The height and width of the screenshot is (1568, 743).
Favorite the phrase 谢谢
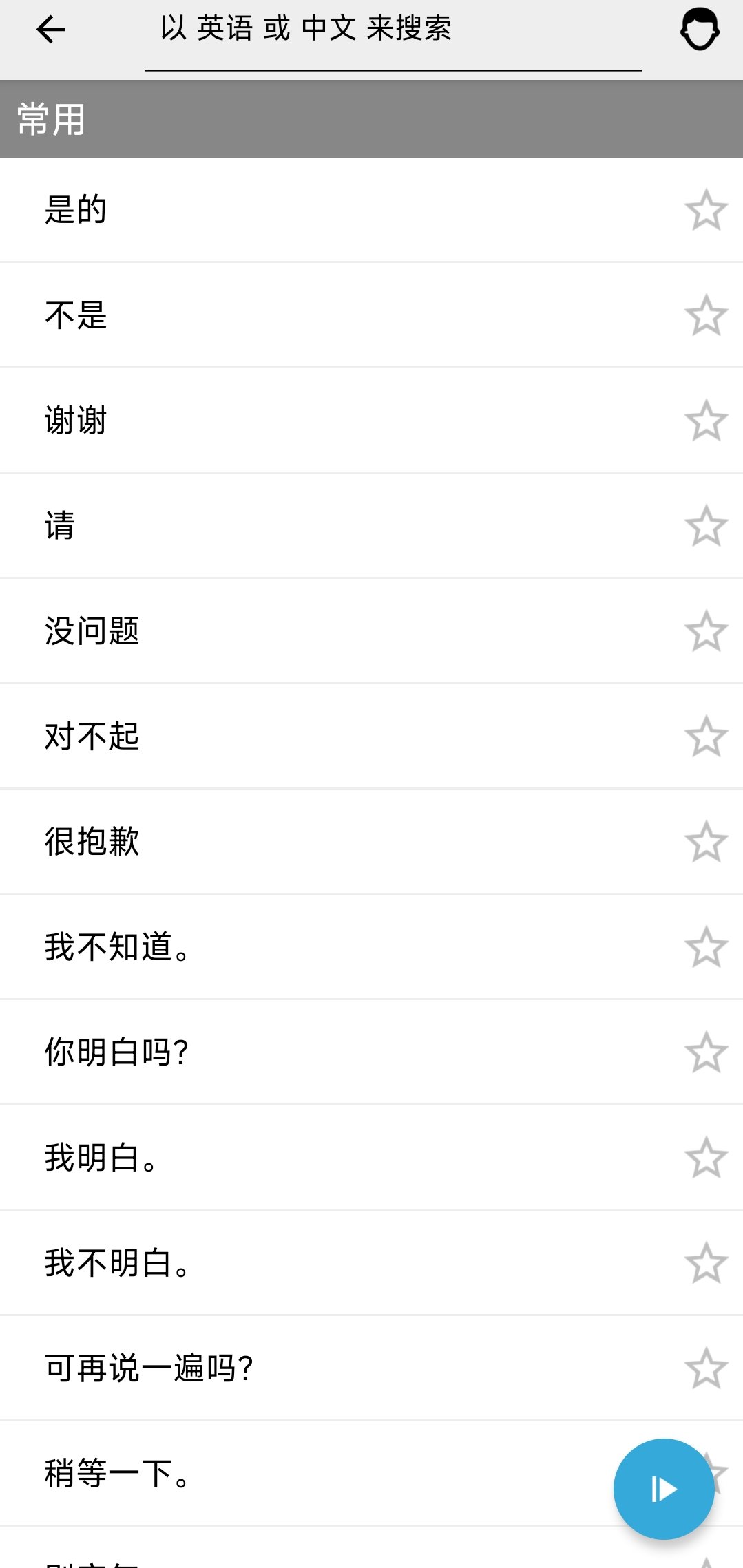[x=706, y=421]
